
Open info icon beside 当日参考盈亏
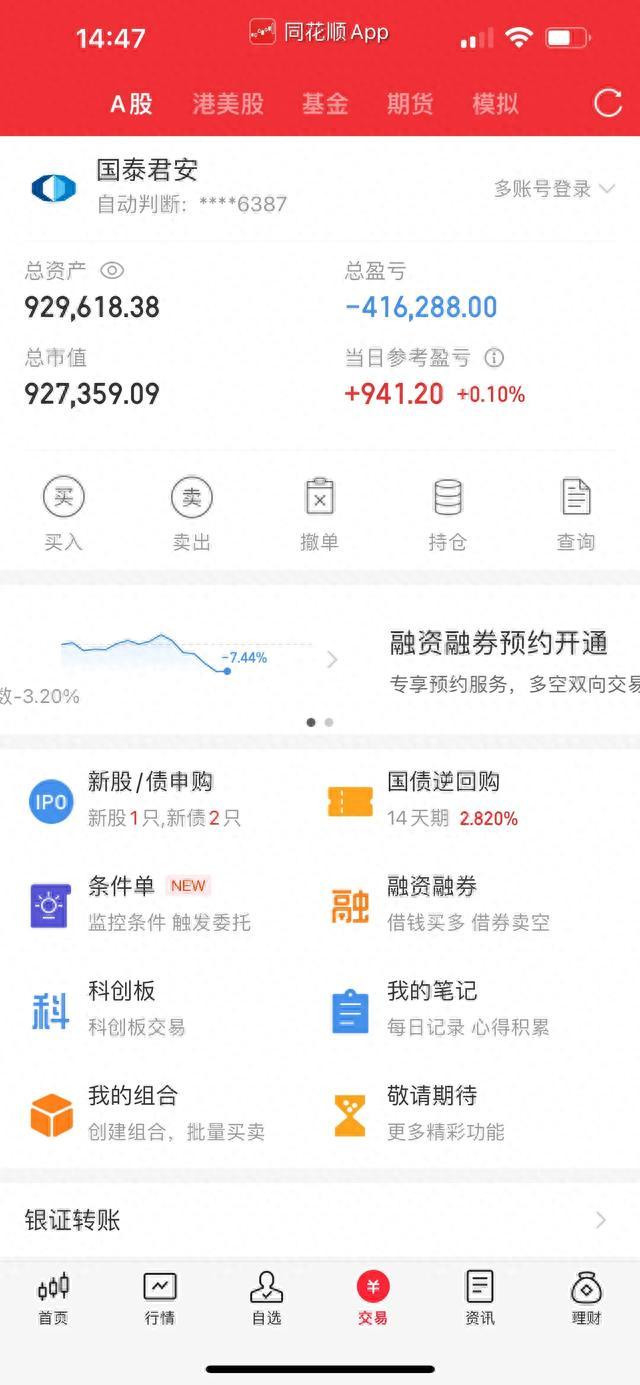coord(494,357)
